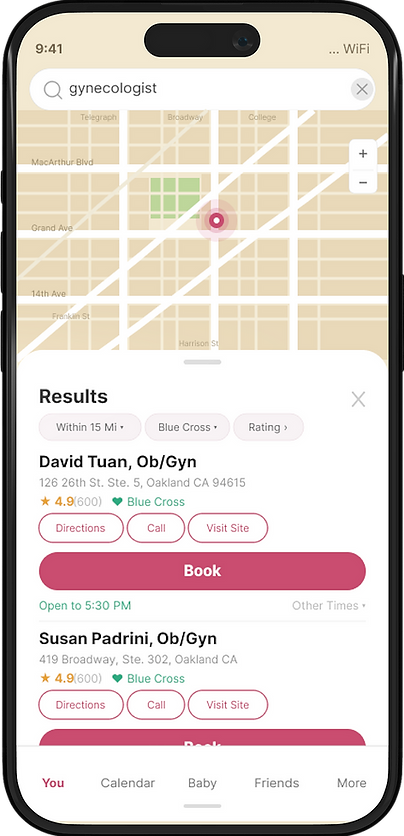Book an appointment with David Tuan
This screenshot has width=404, height=836.
[x=203, y=571]
